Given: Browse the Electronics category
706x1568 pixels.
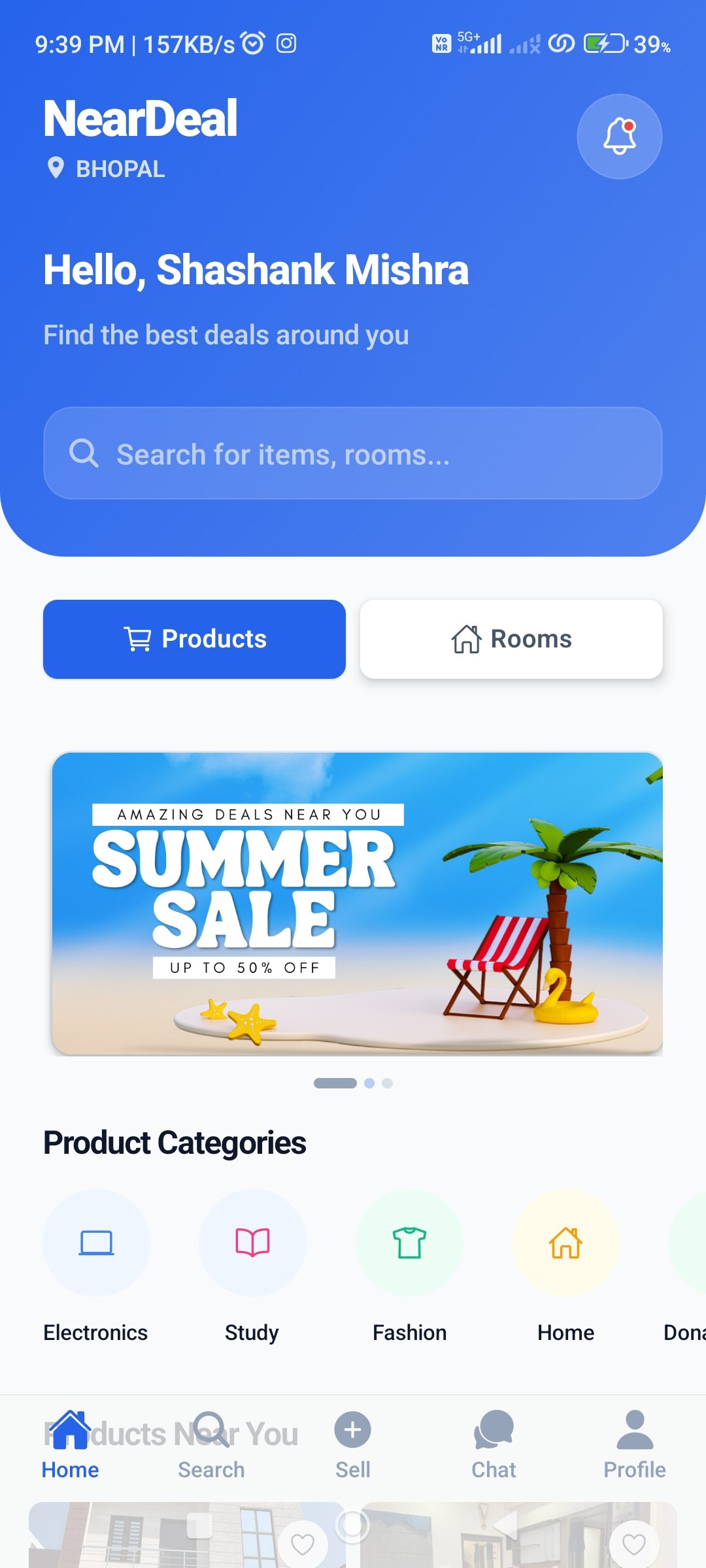Looking at the screenshot, I should pos(96,1243).
